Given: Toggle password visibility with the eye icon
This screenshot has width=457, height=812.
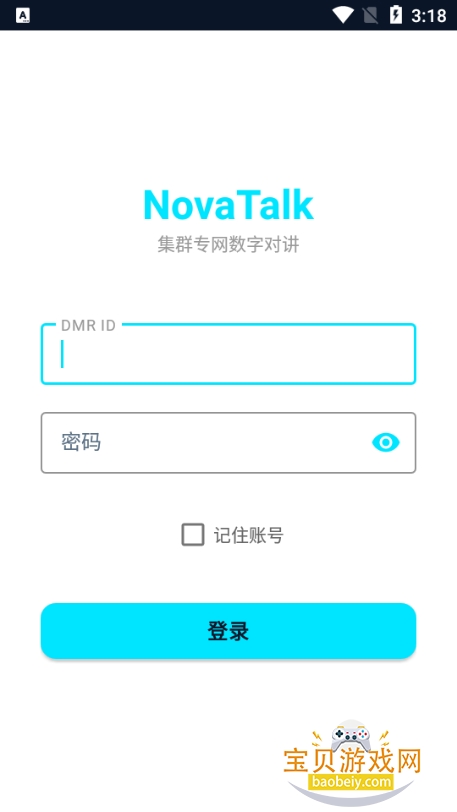Looking at the screenshot, I should [x=386, y=443].
